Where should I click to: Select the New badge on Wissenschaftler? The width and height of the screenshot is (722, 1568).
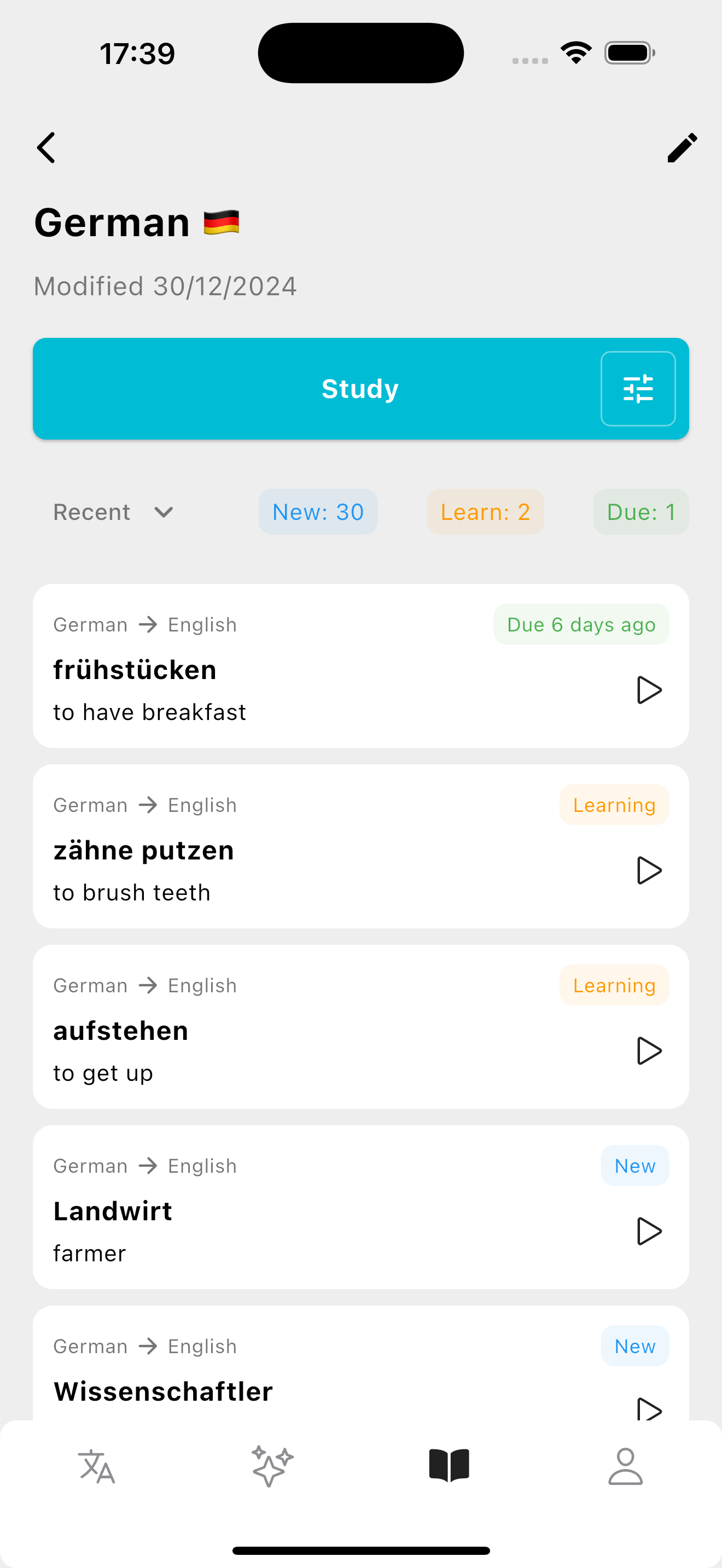click(x=634, y=1346)
